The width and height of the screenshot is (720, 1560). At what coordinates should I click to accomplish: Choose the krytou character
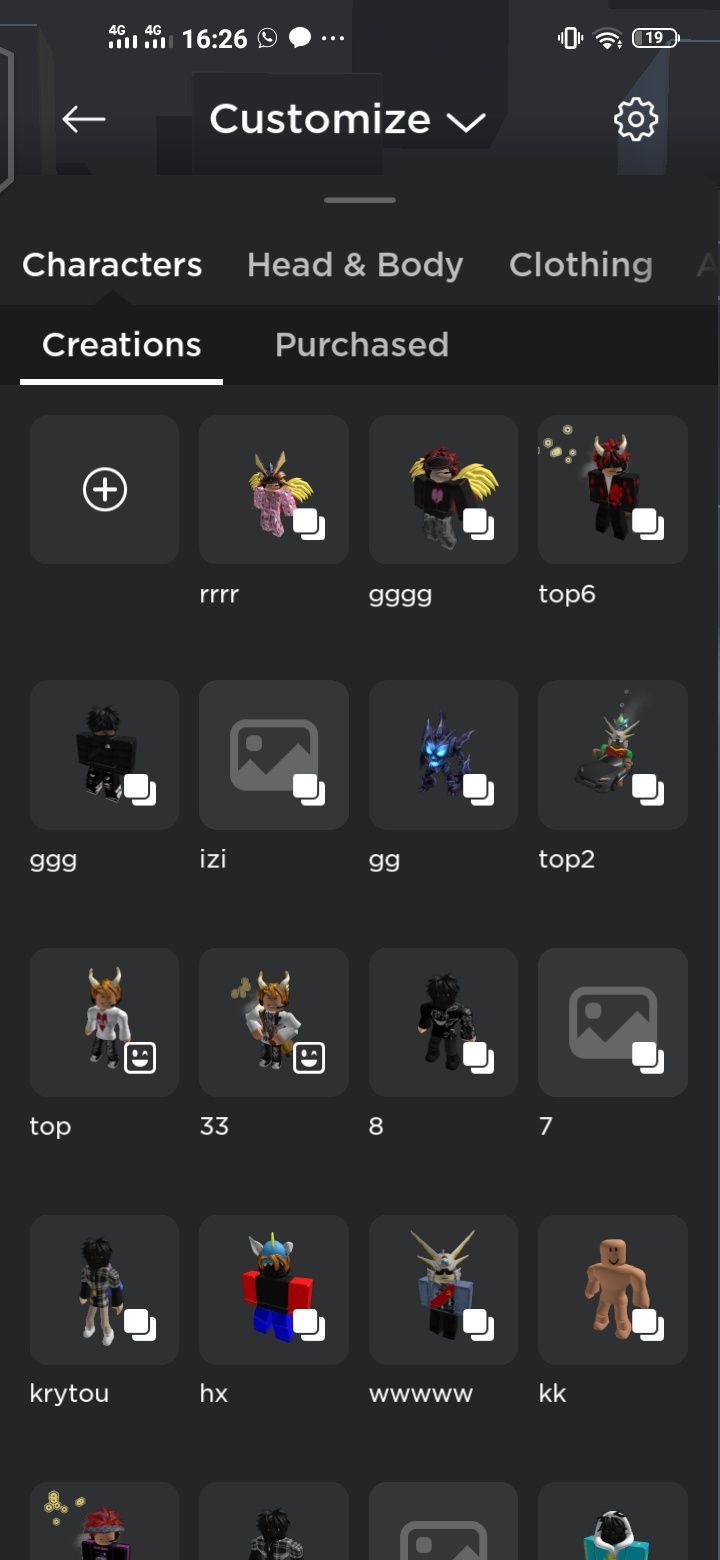pyautogui.click(x=105, y=1289)
